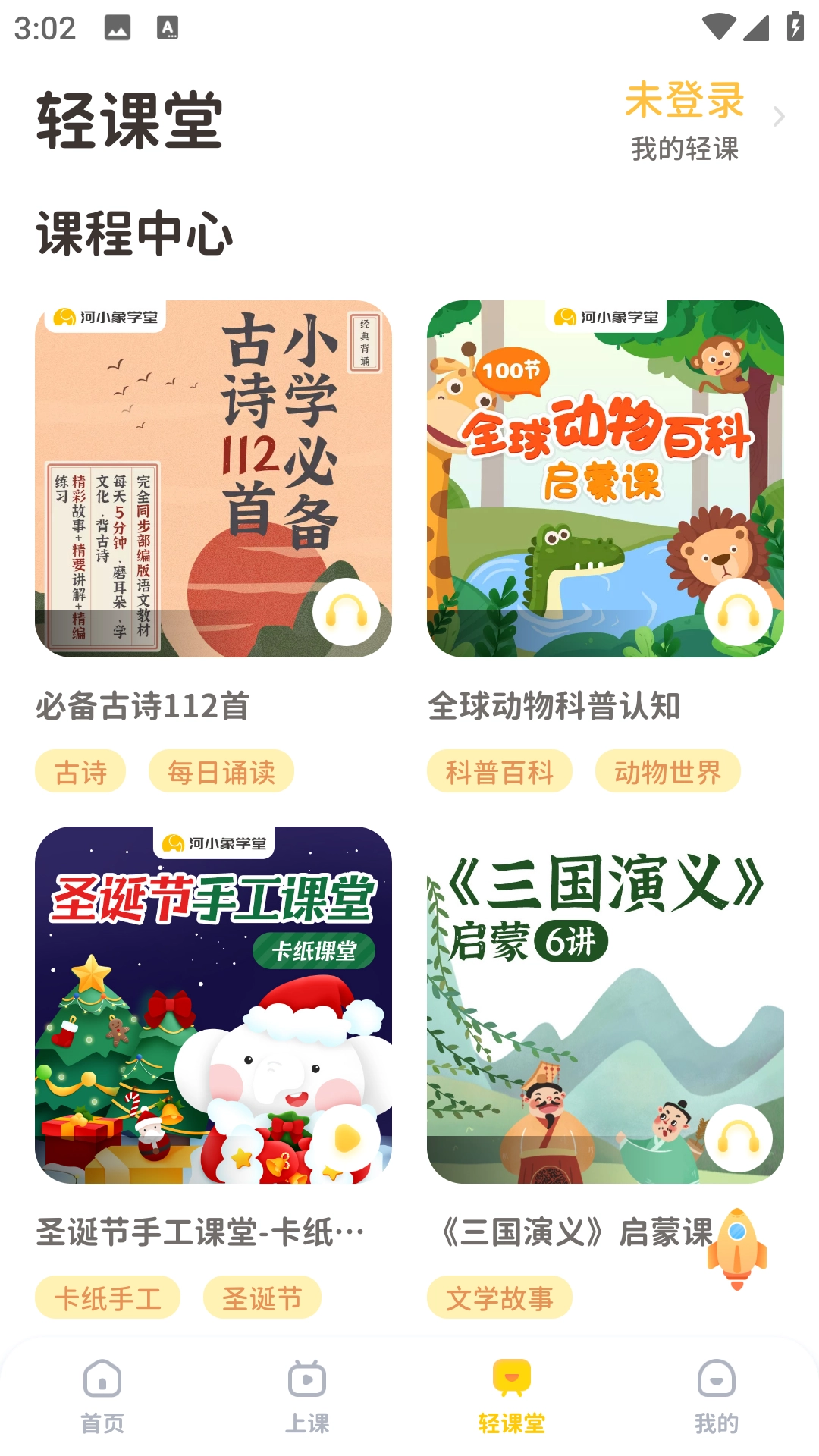Switch to the 首页 tab

coord(103,1399)
